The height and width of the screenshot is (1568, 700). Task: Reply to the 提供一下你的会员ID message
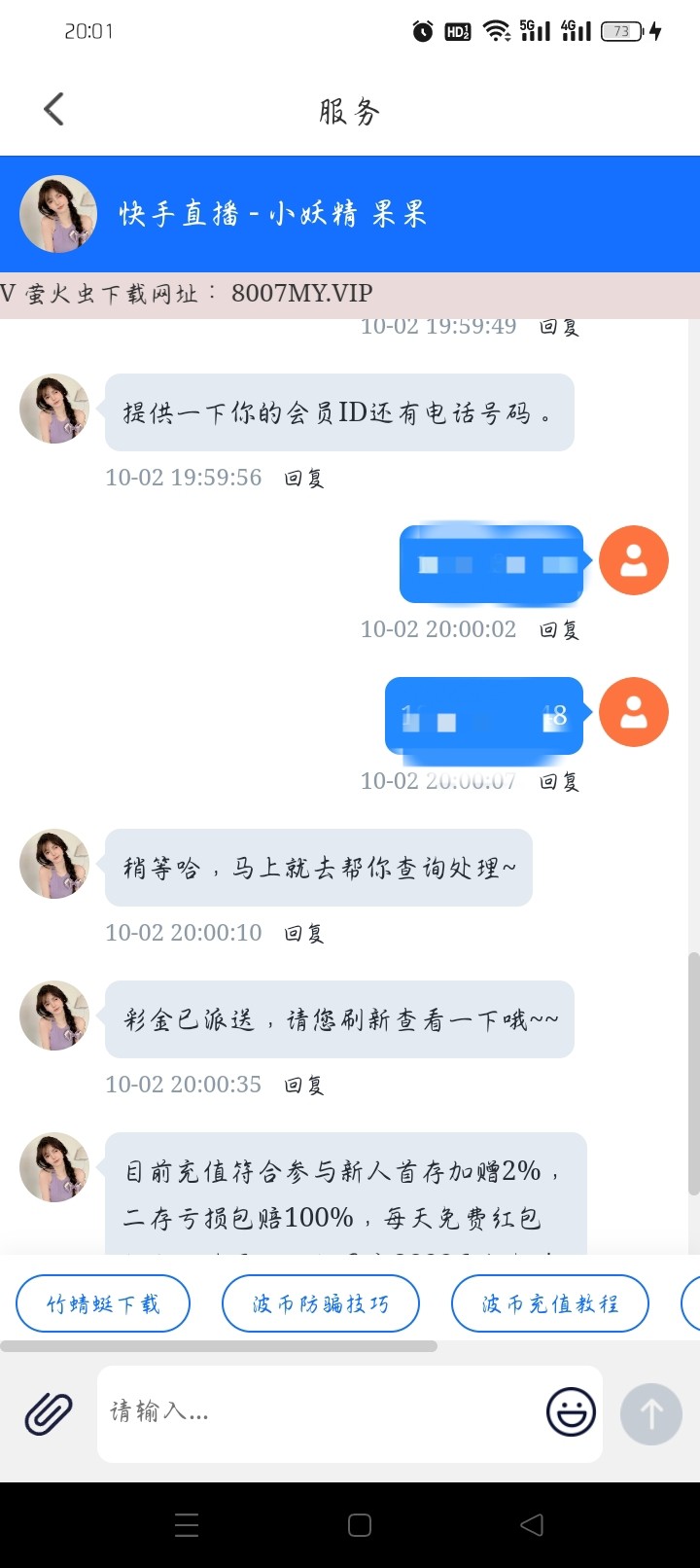303,479
